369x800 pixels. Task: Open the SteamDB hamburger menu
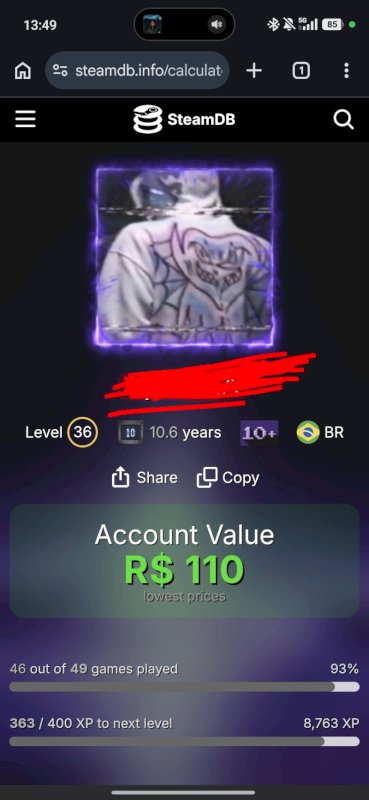coord(25,119)
